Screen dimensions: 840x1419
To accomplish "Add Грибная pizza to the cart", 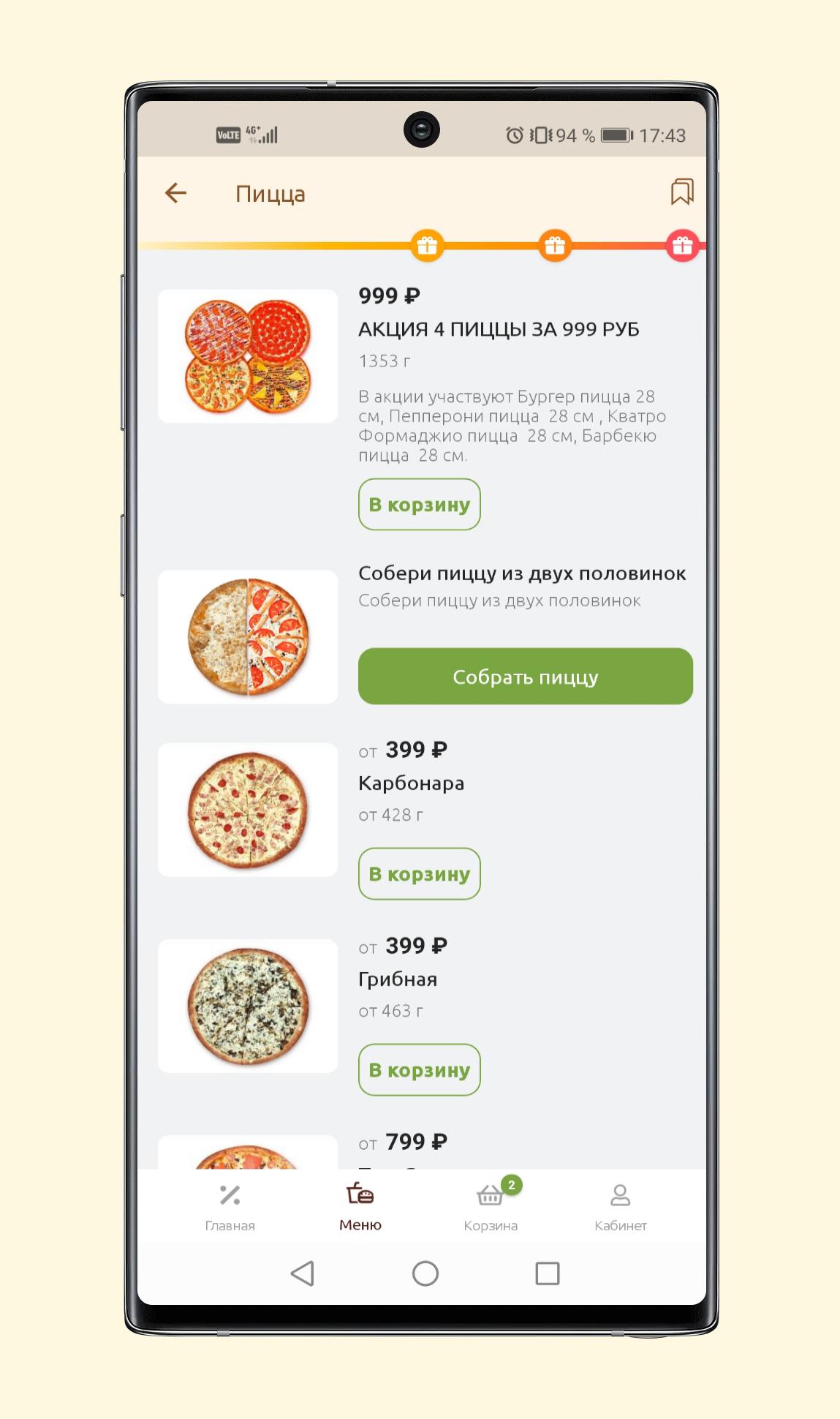I will coord(419,1069).
